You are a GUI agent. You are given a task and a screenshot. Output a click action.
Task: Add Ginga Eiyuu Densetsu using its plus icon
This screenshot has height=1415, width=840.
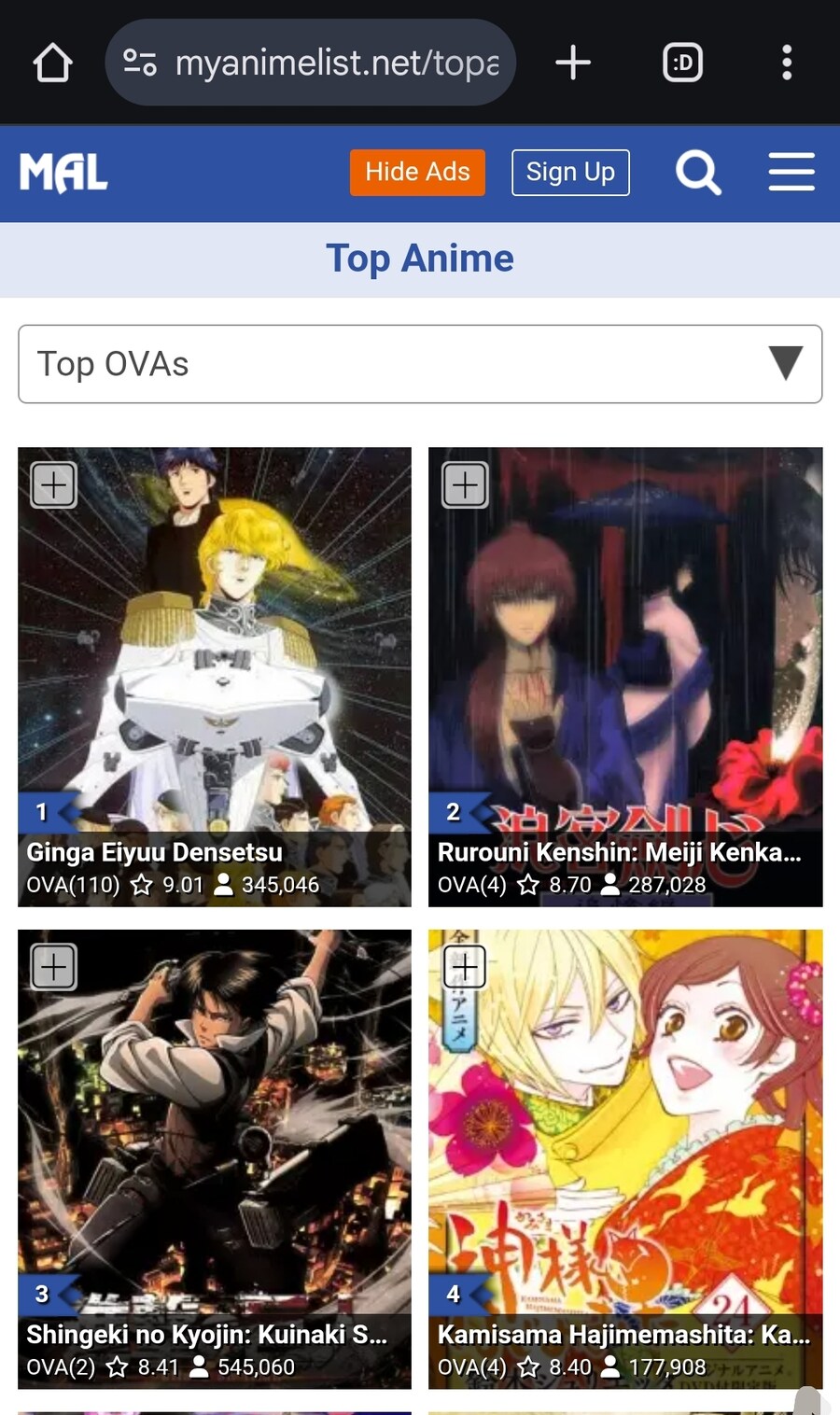click(54, 484)
